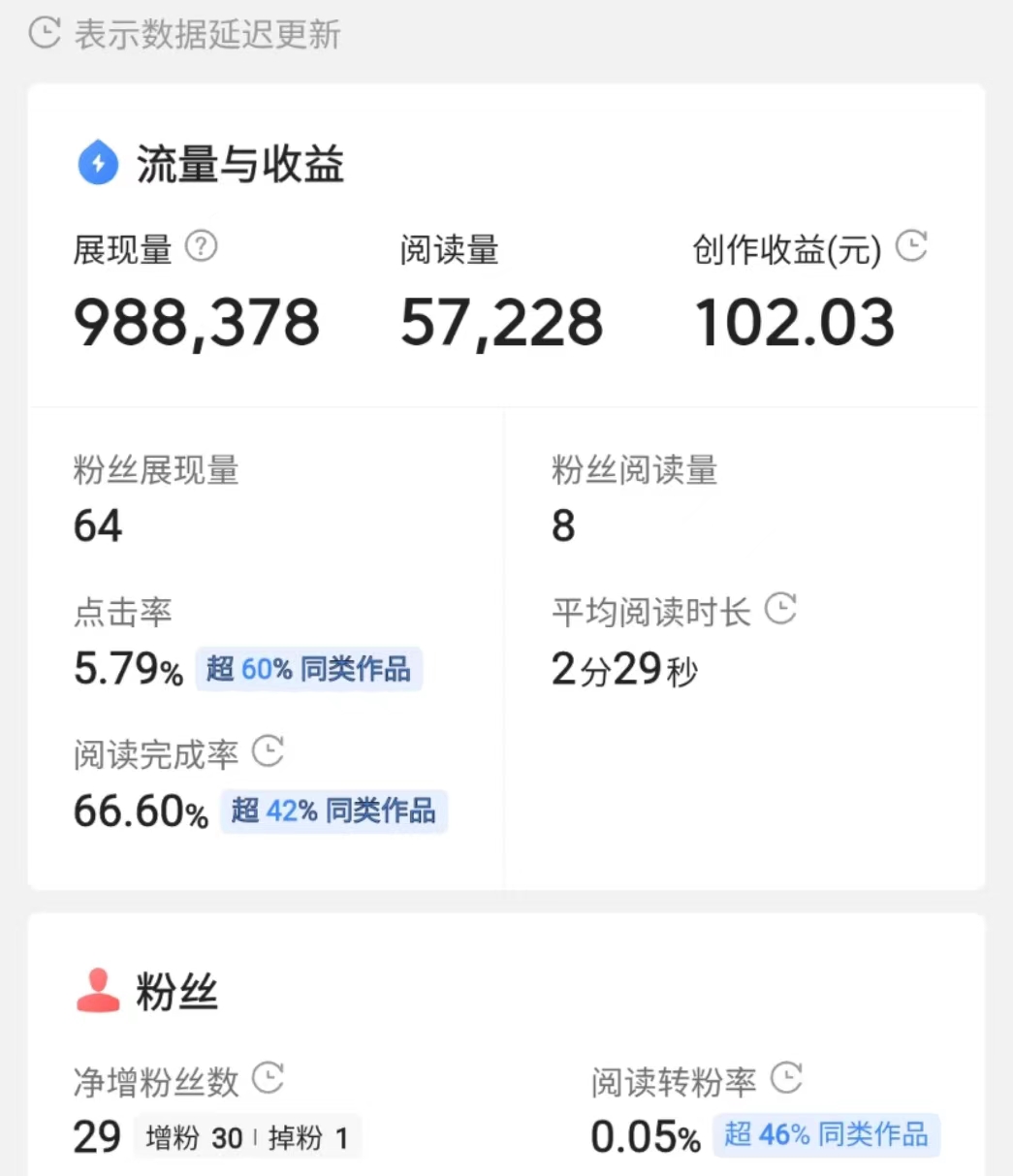1013x1176 pixels.
Task: Click the 增粉 30 label
Action: [x=196, y=1136]
